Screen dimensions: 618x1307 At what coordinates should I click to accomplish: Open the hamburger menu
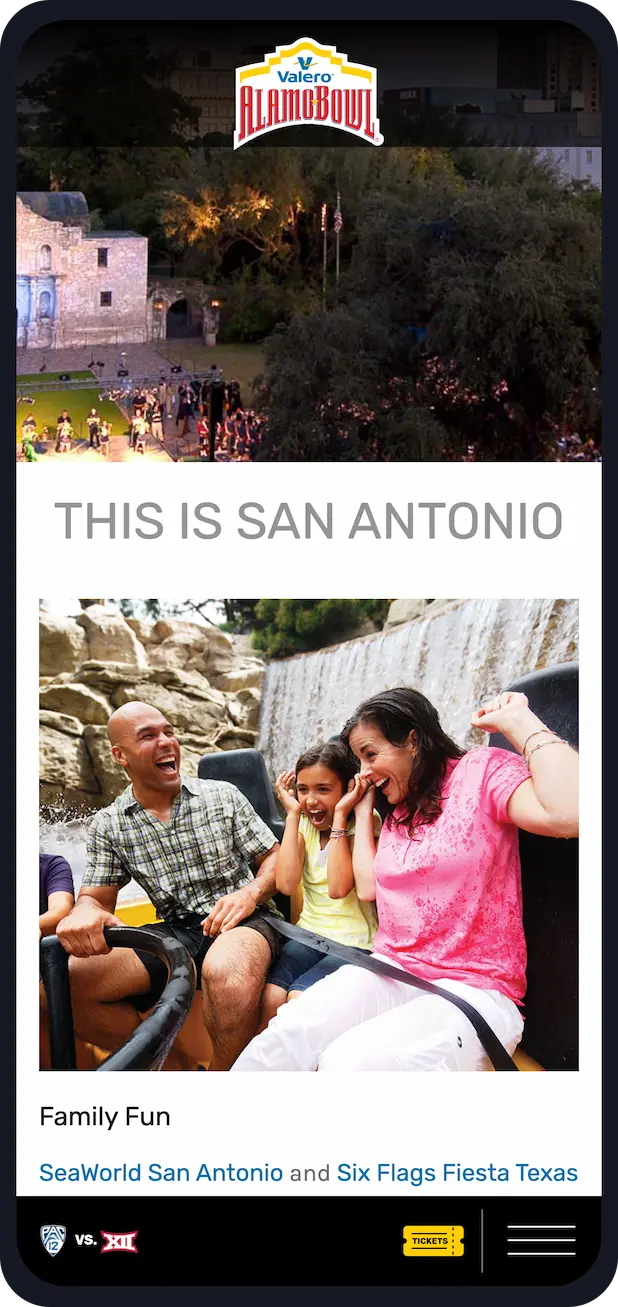541,1240
